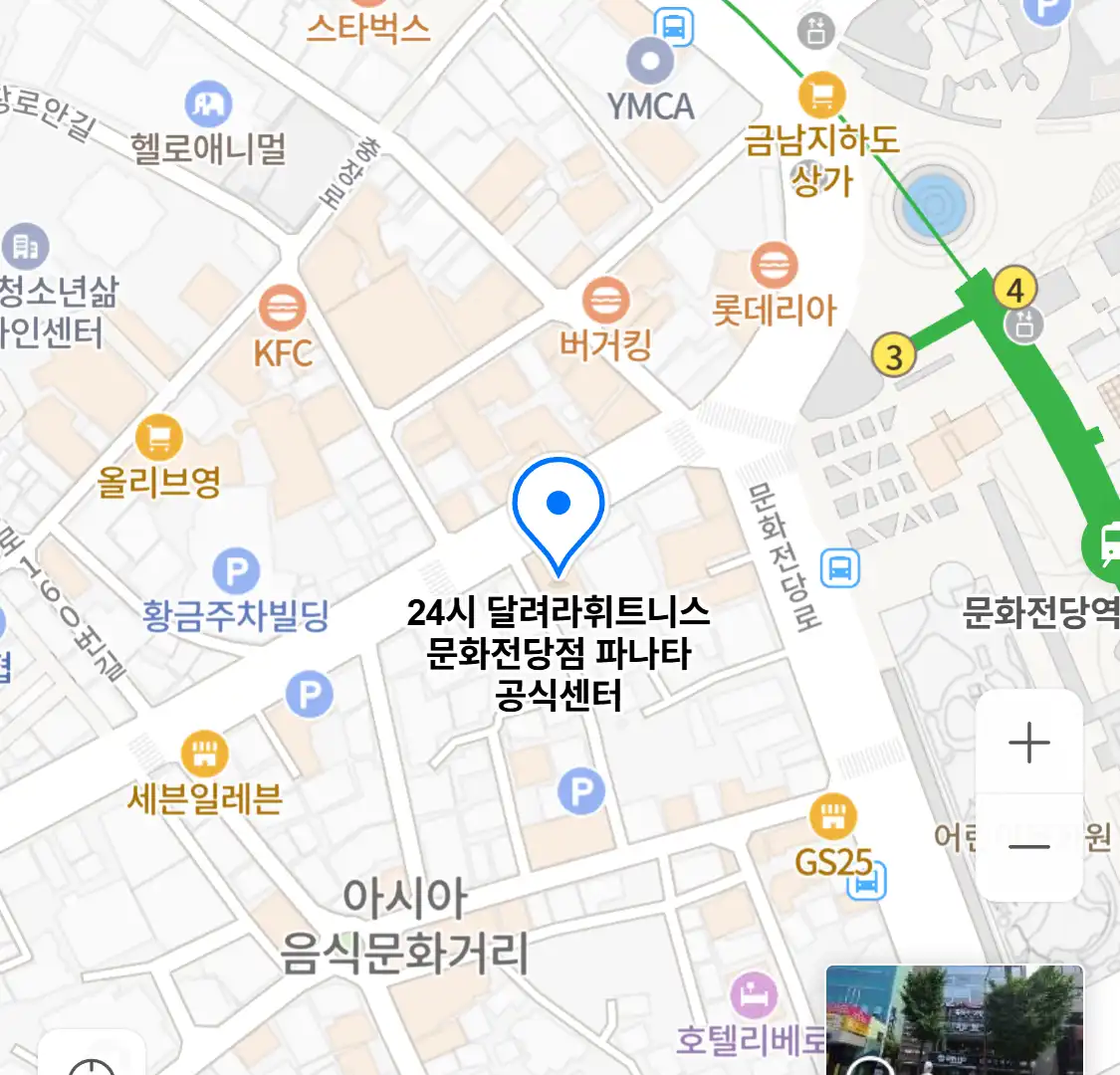Select the 금남지하도상가 shopping marker
Image resolution: width=1120 pixels, height=1075 pixels.
click(822, 97)
